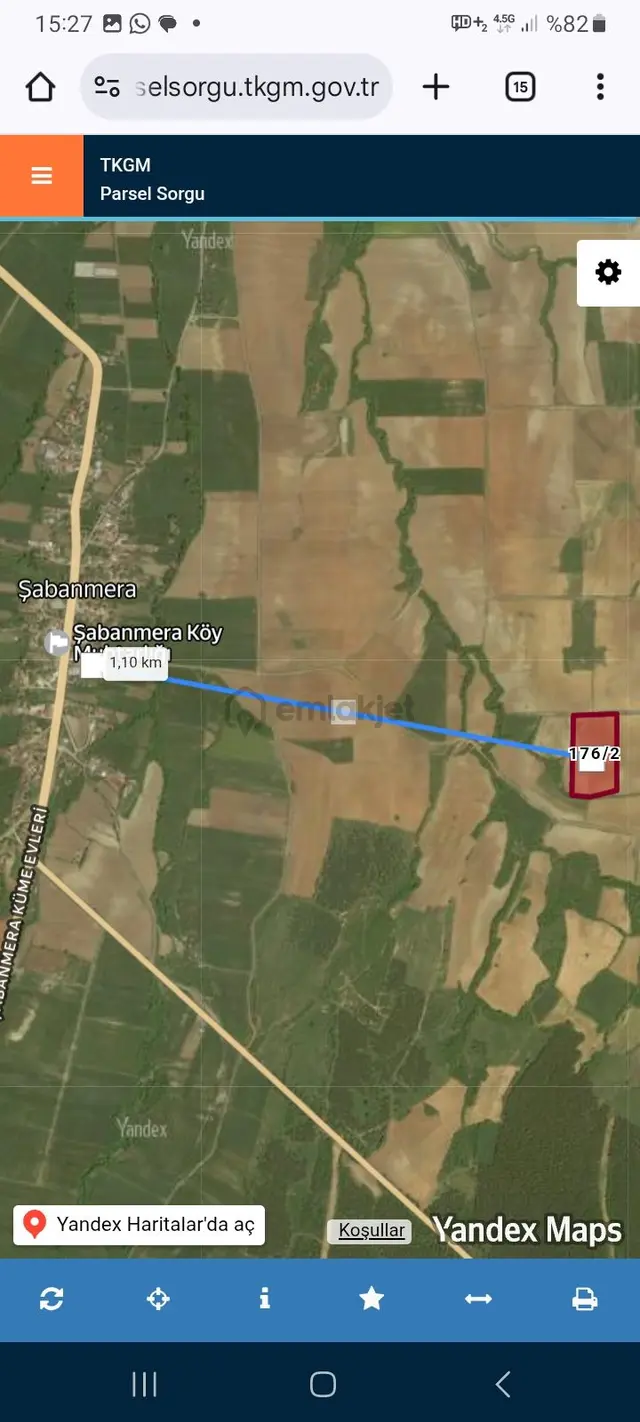This screenshot has width=640, height=1422.
Task: Open map settings gear
Action: 608,272
